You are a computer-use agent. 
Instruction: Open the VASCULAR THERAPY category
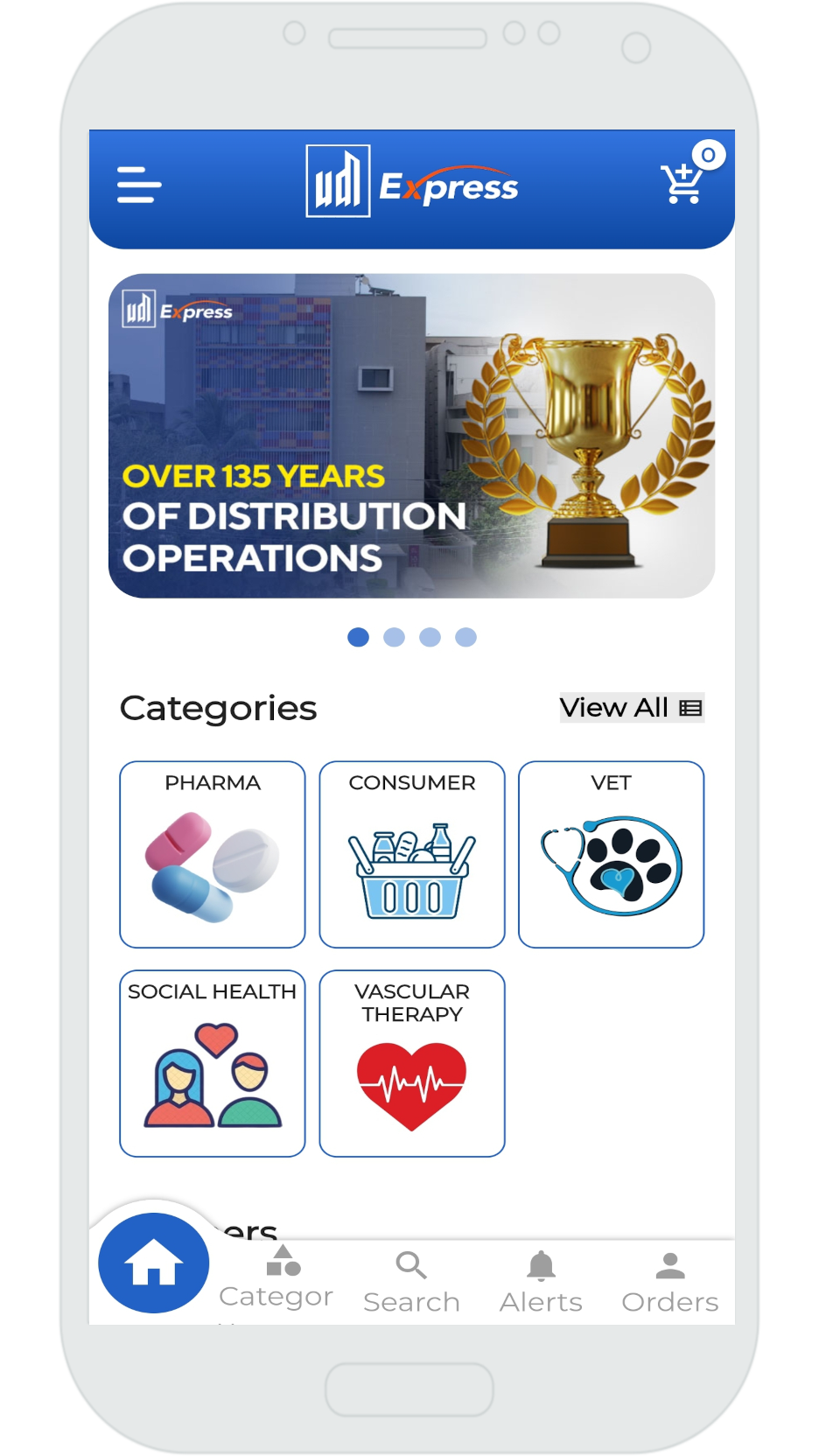[412, 1063]
